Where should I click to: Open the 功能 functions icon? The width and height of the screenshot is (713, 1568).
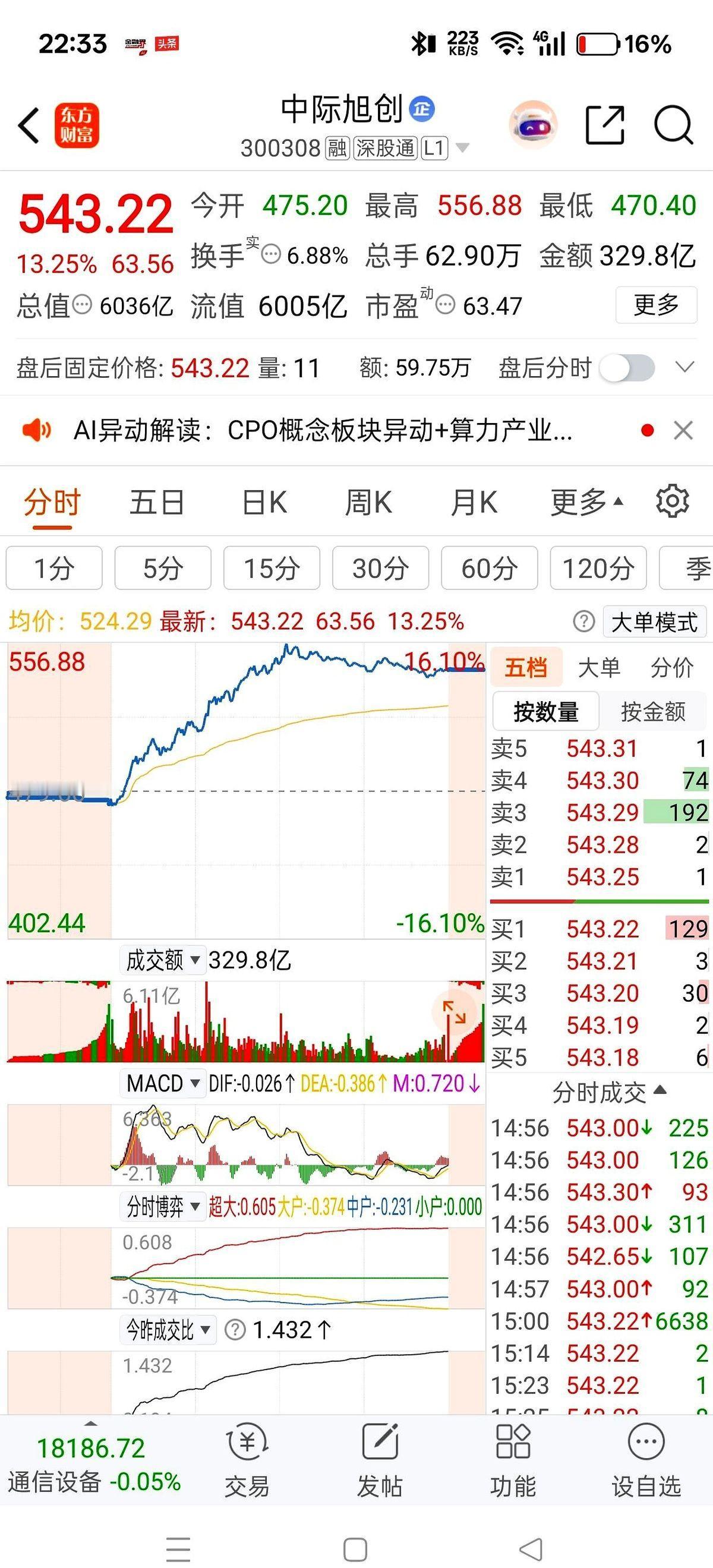tap(515, 1460)
